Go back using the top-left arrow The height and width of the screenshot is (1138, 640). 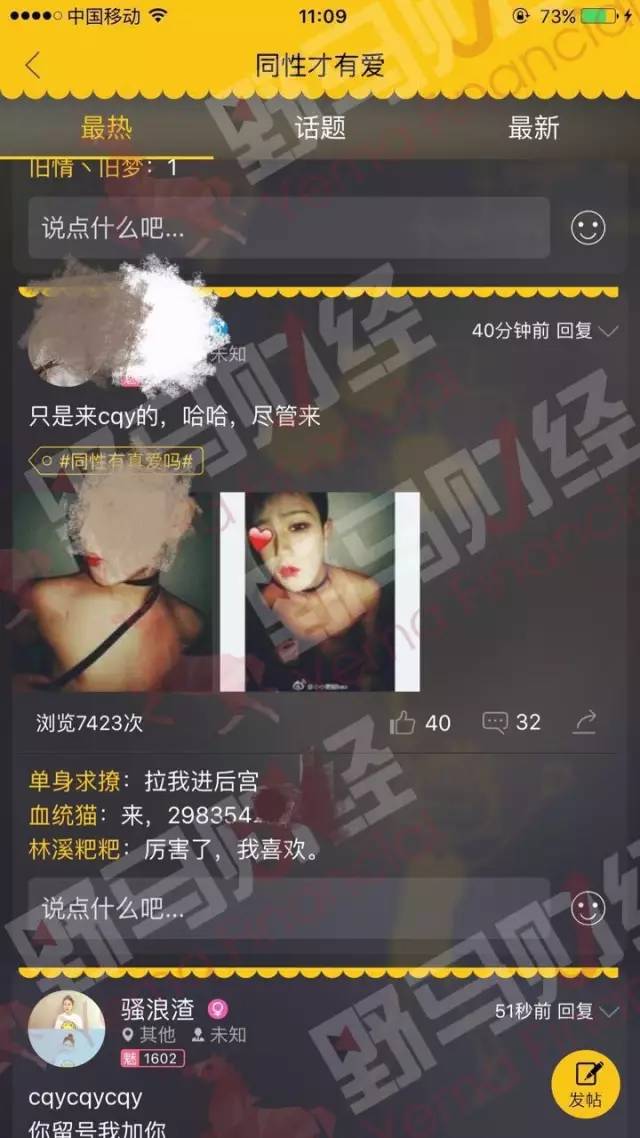point(33,66)
